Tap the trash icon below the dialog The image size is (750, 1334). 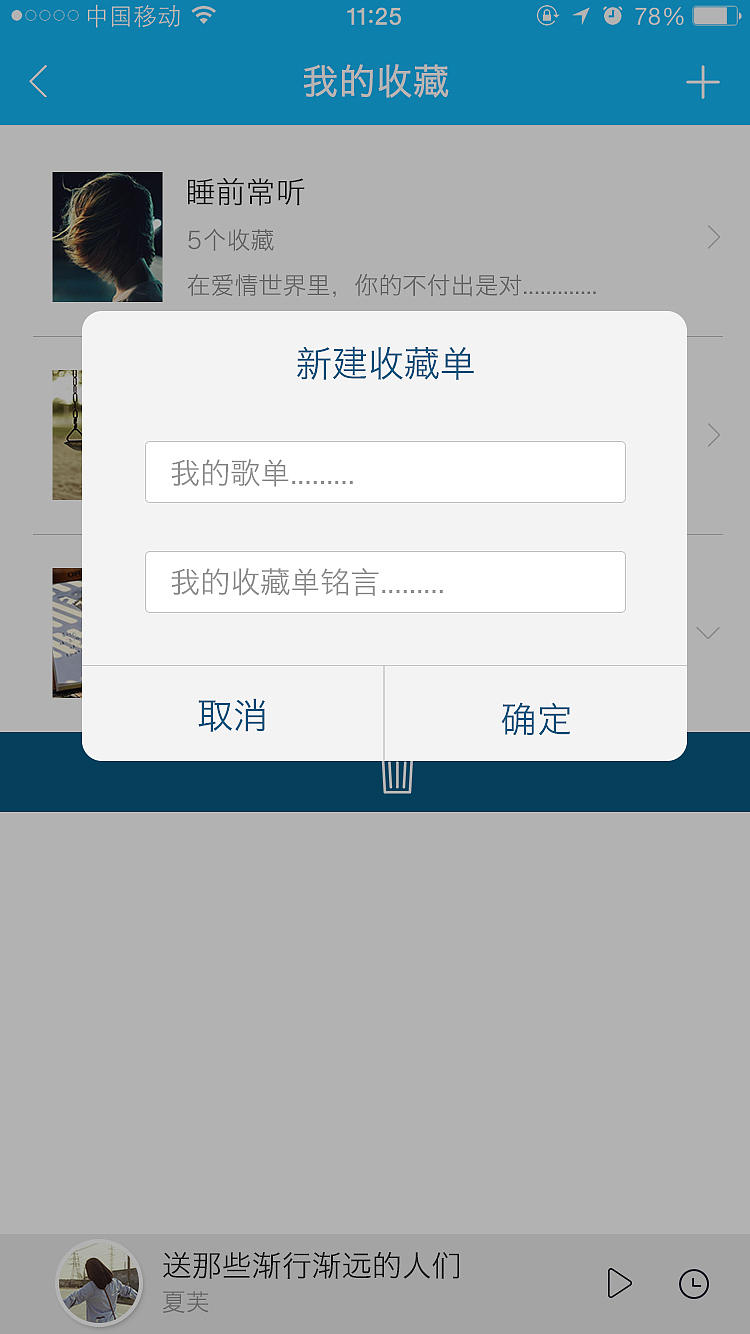coord(396,775)
